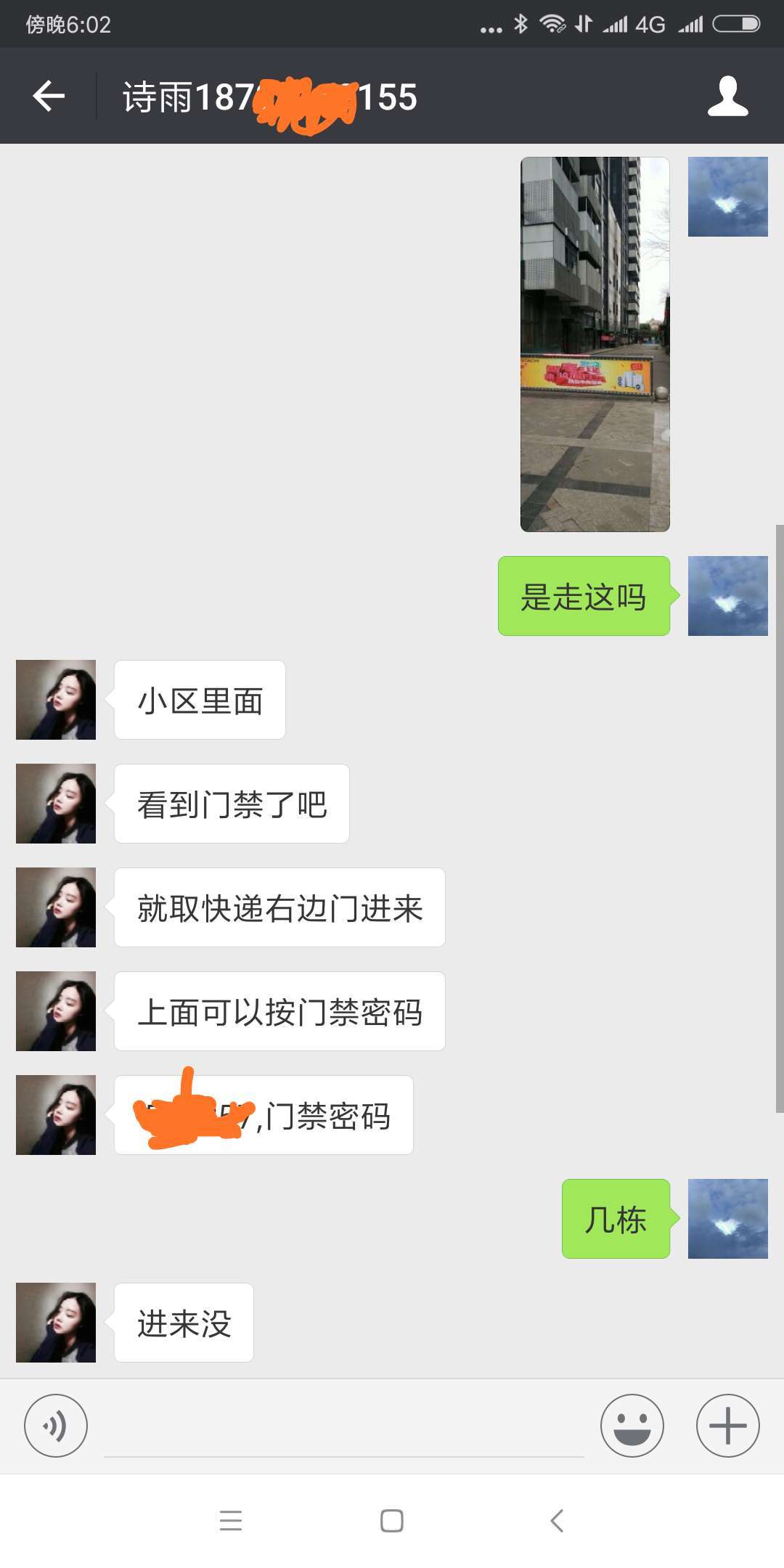
Task: Switch to voice message input
Action: tap(56, 1426)
